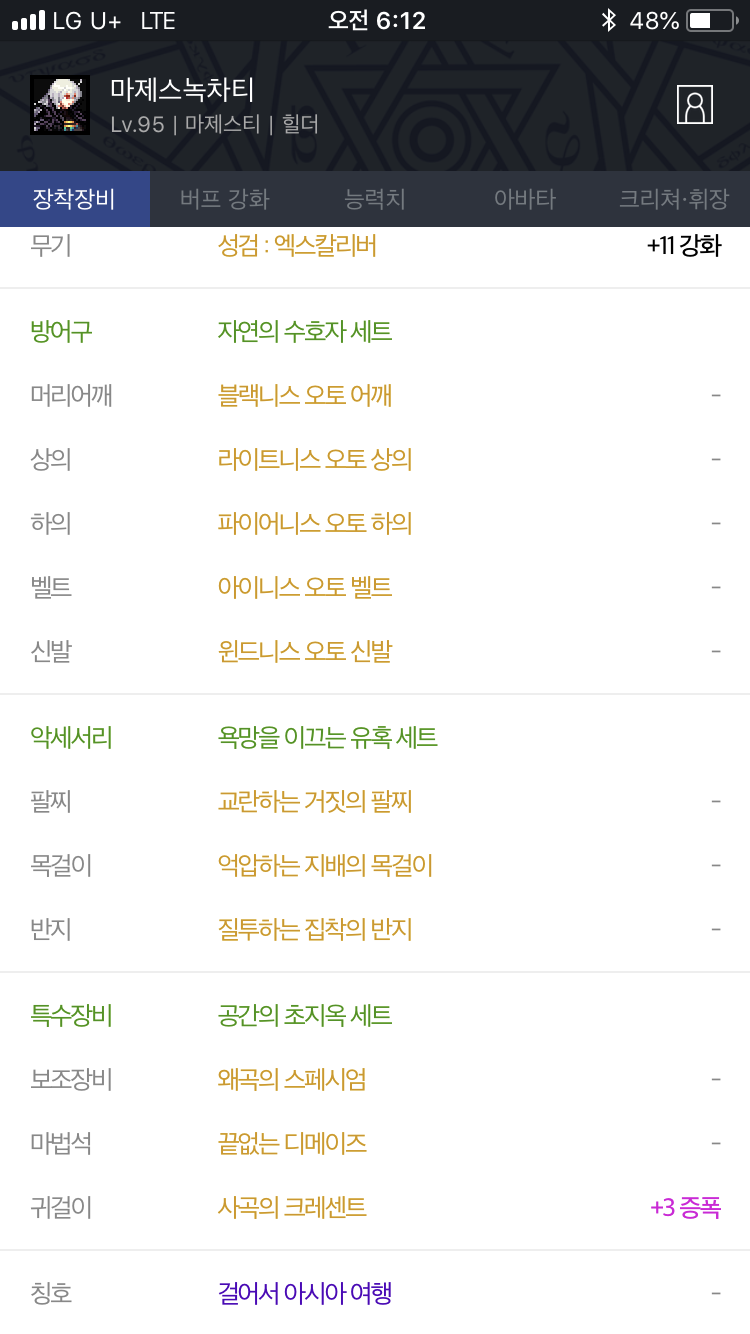Screen dimensions: 750x1334
Task: Select the 장착장비 tab
Action: (x=75, y=199)
